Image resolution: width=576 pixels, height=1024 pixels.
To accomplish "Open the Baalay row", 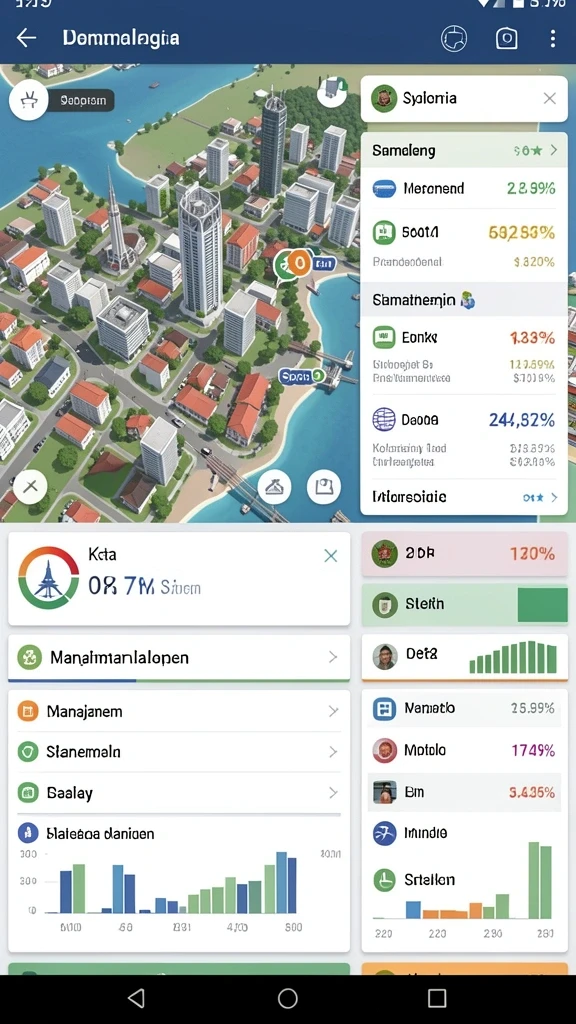I will (x=179, y=793).
